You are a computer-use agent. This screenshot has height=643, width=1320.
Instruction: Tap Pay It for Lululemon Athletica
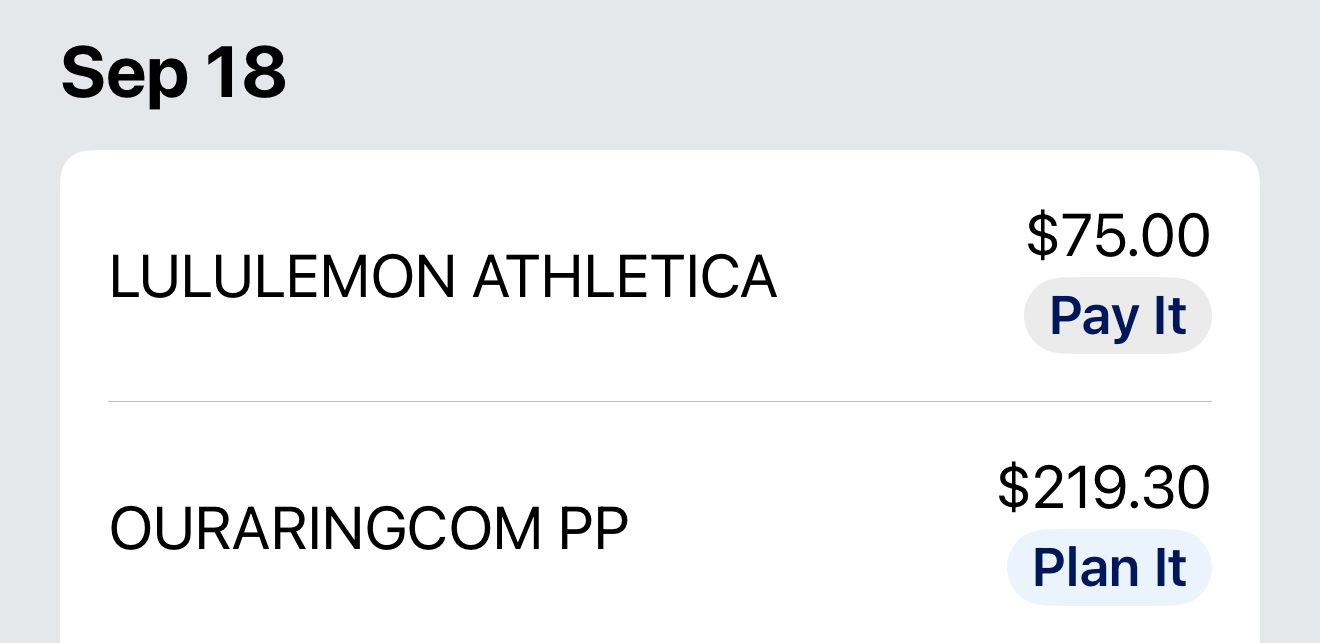pyautogui.click(x=1117, y=316)
